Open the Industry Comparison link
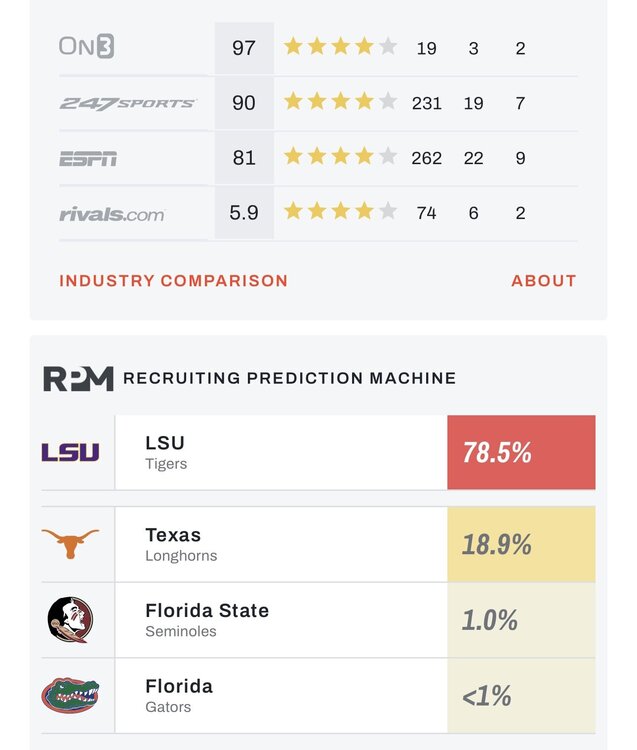Screen dimensions: 637x750 [x=173, y=281]
